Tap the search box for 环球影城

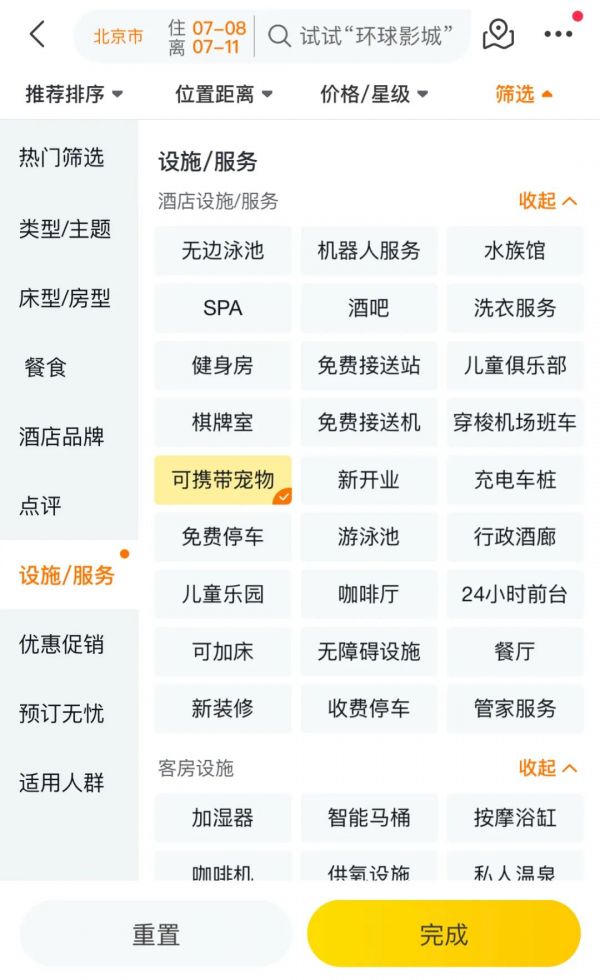(x=360, y=36)
